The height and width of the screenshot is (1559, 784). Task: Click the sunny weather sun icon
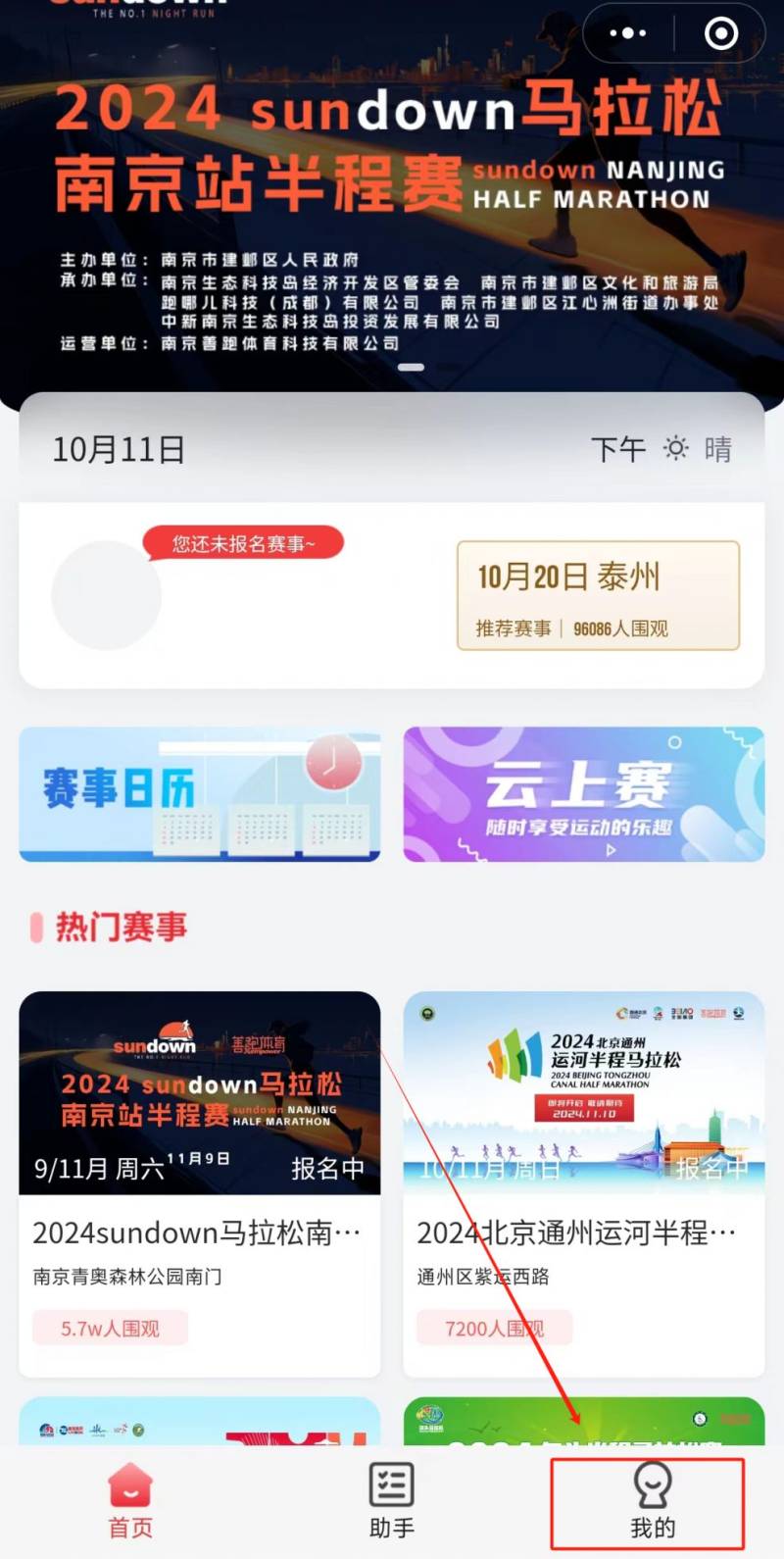pyautogui.click(x=675, y=449)
